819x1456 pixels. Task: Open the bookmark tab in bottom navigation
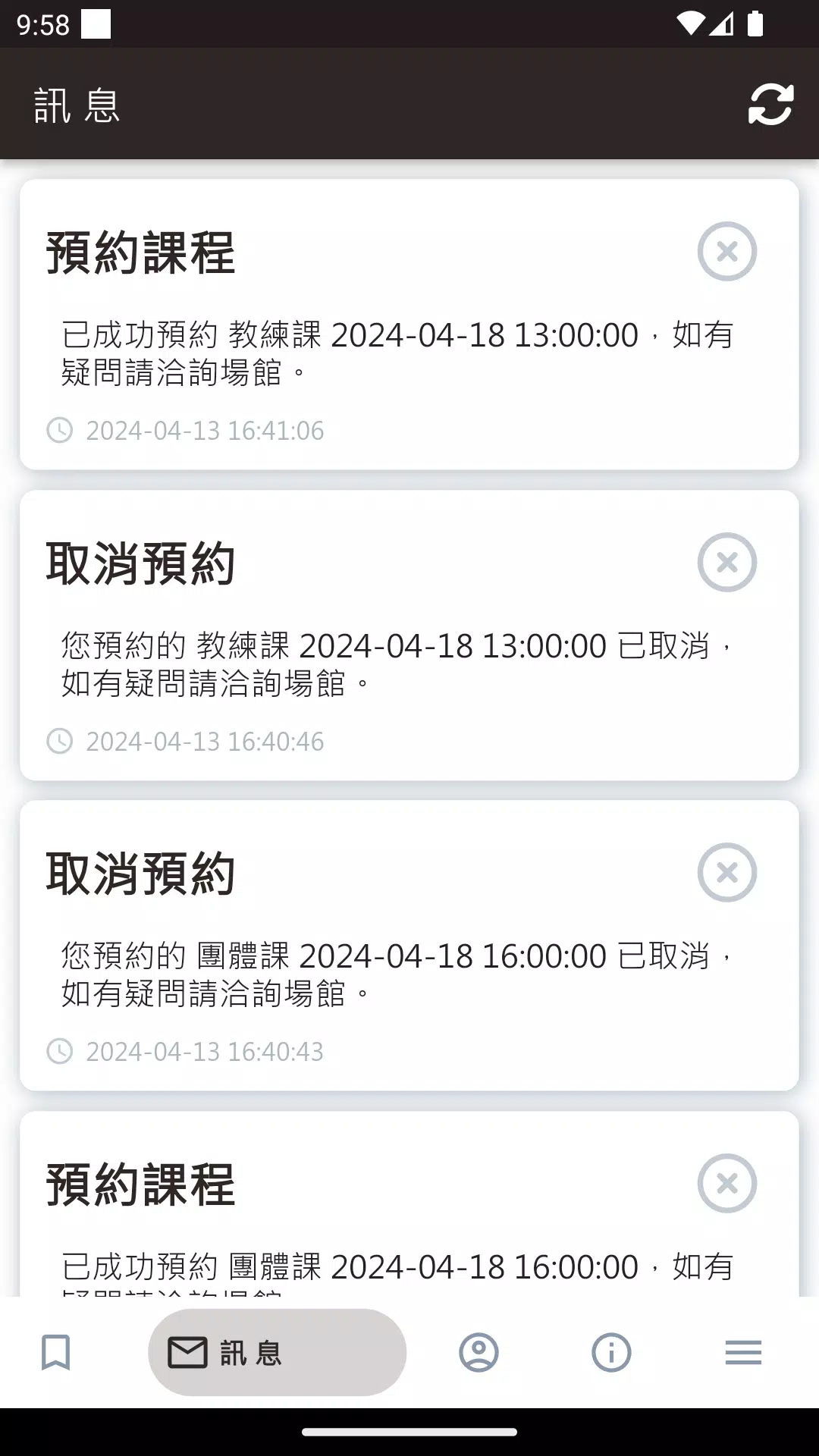pos(55,1352)
